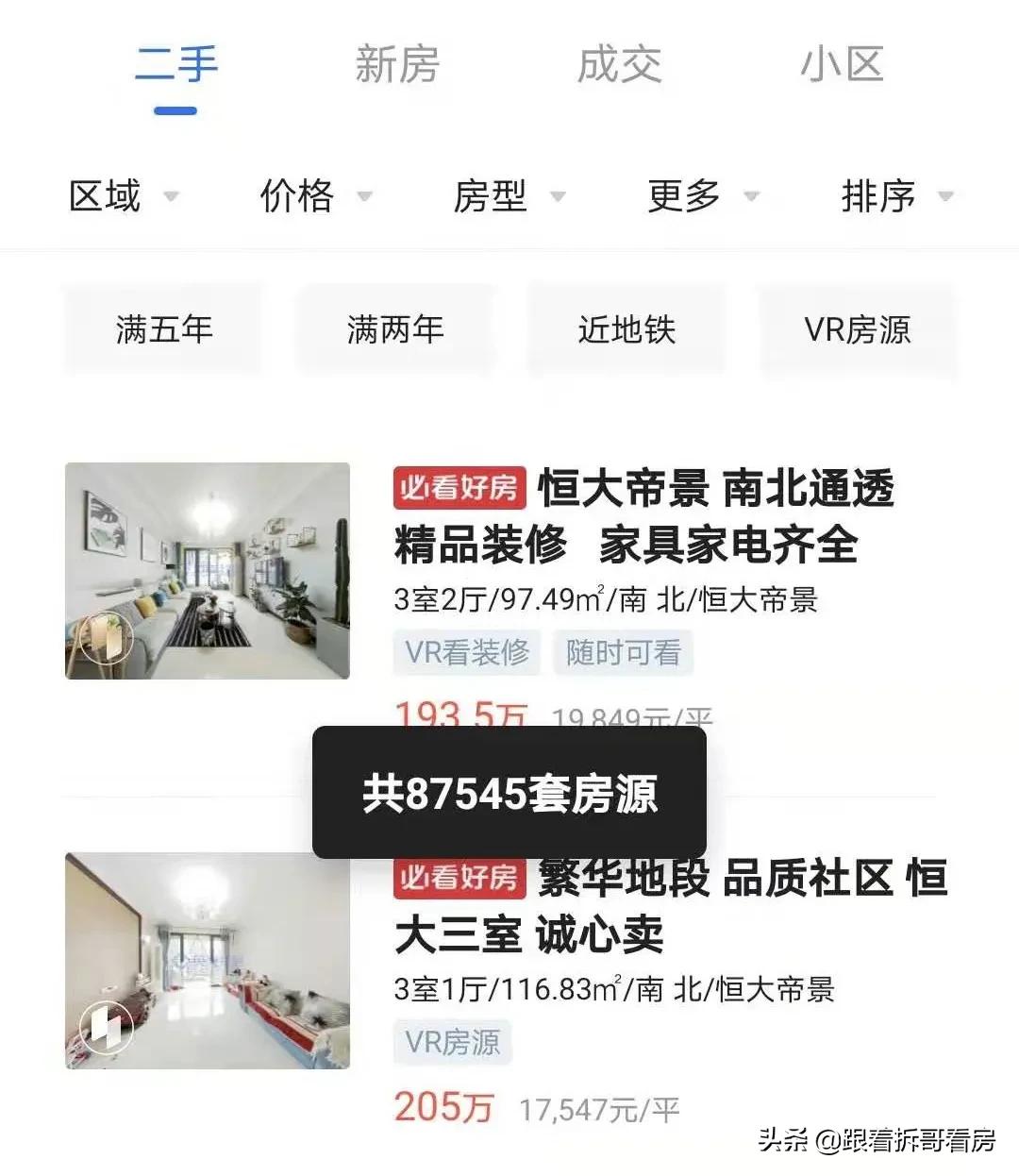The height and width of the screenshot is (1176, 1019).
Task: Toggle the 满五年 filter chip
Action: pos(162,329)
